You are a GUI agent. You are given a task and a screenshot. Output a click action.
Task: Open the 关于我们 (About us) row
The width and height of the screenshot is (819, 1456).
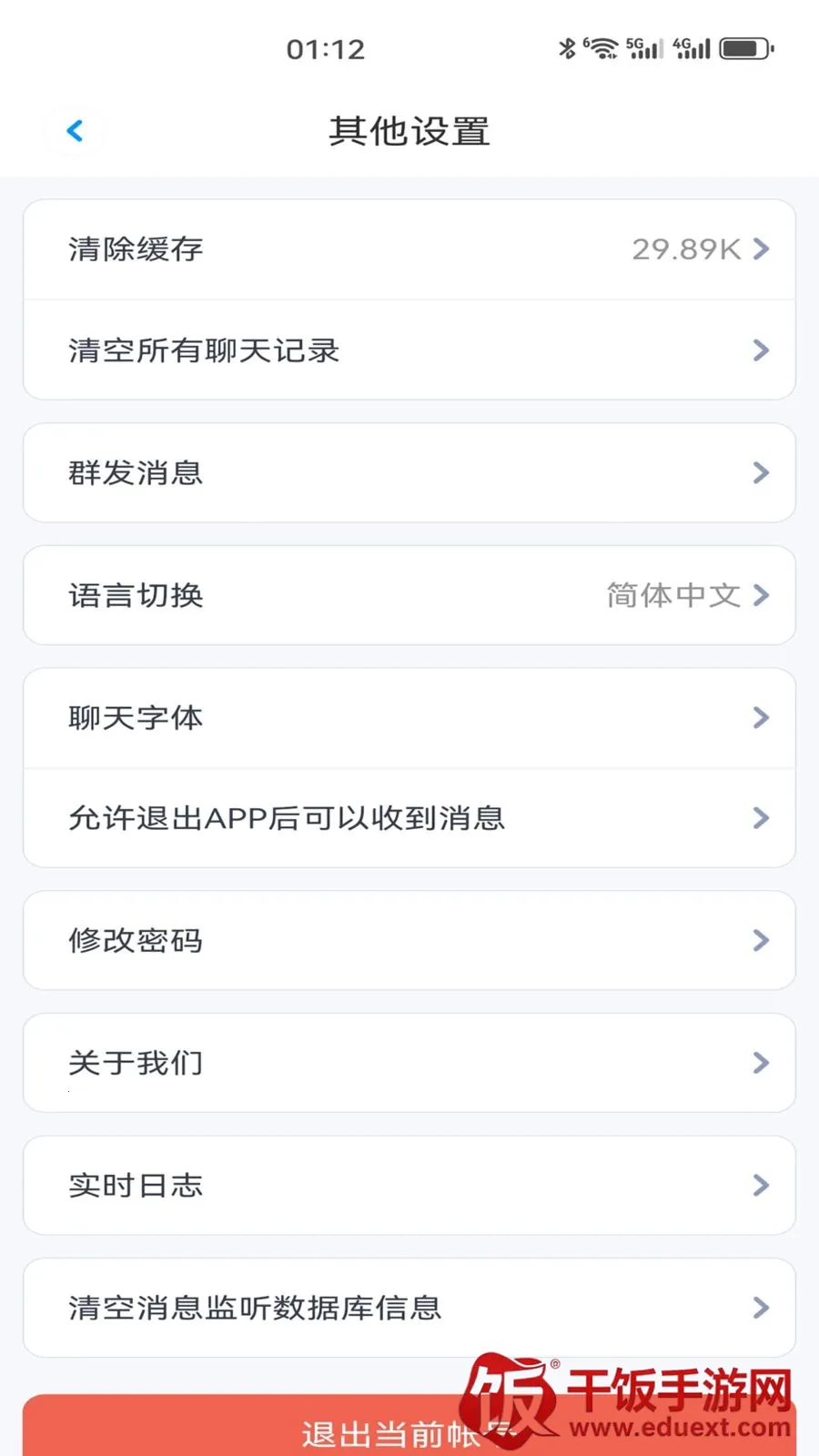click(409, 1063)
